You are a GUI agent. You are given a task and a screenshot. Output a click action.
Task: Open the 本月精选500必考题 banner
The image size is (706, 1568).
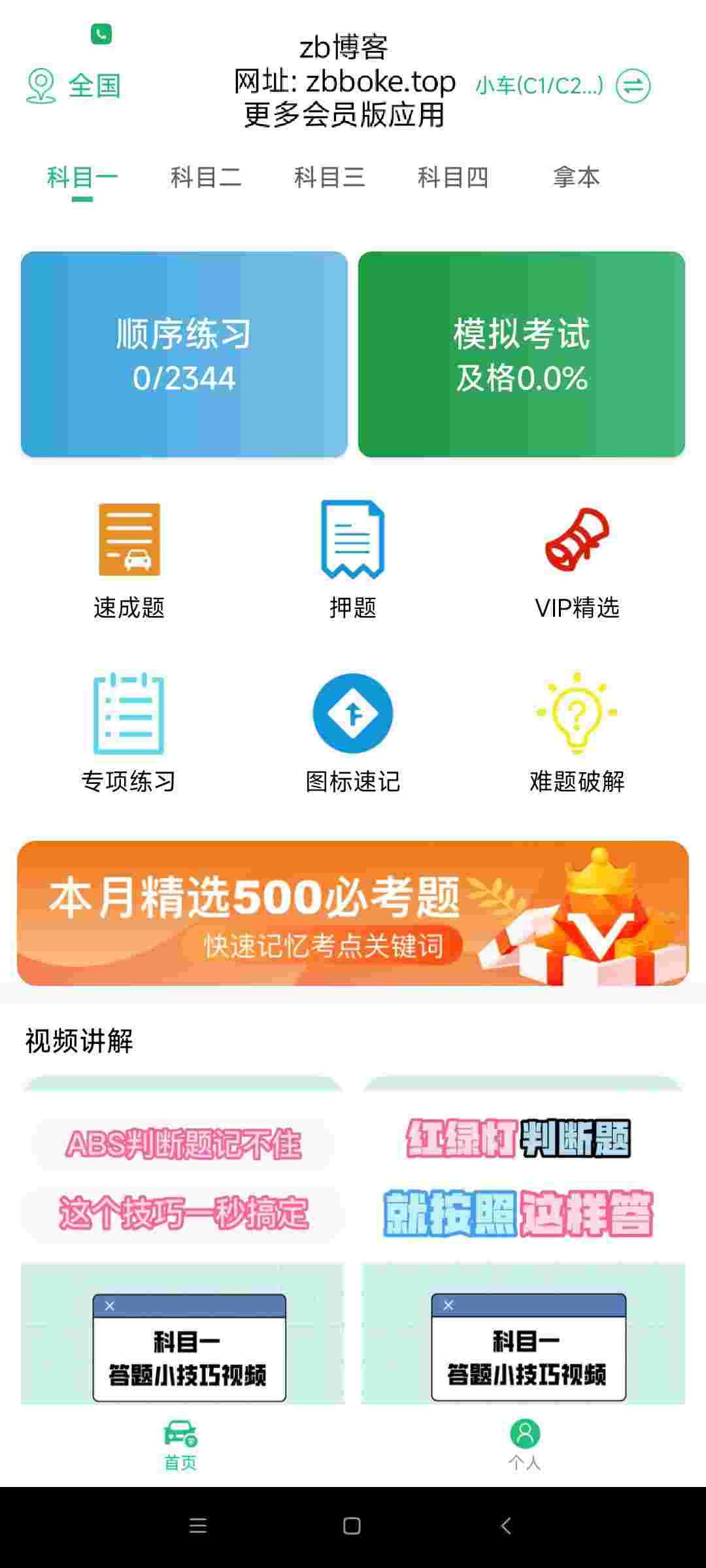(x=353, y=913)
